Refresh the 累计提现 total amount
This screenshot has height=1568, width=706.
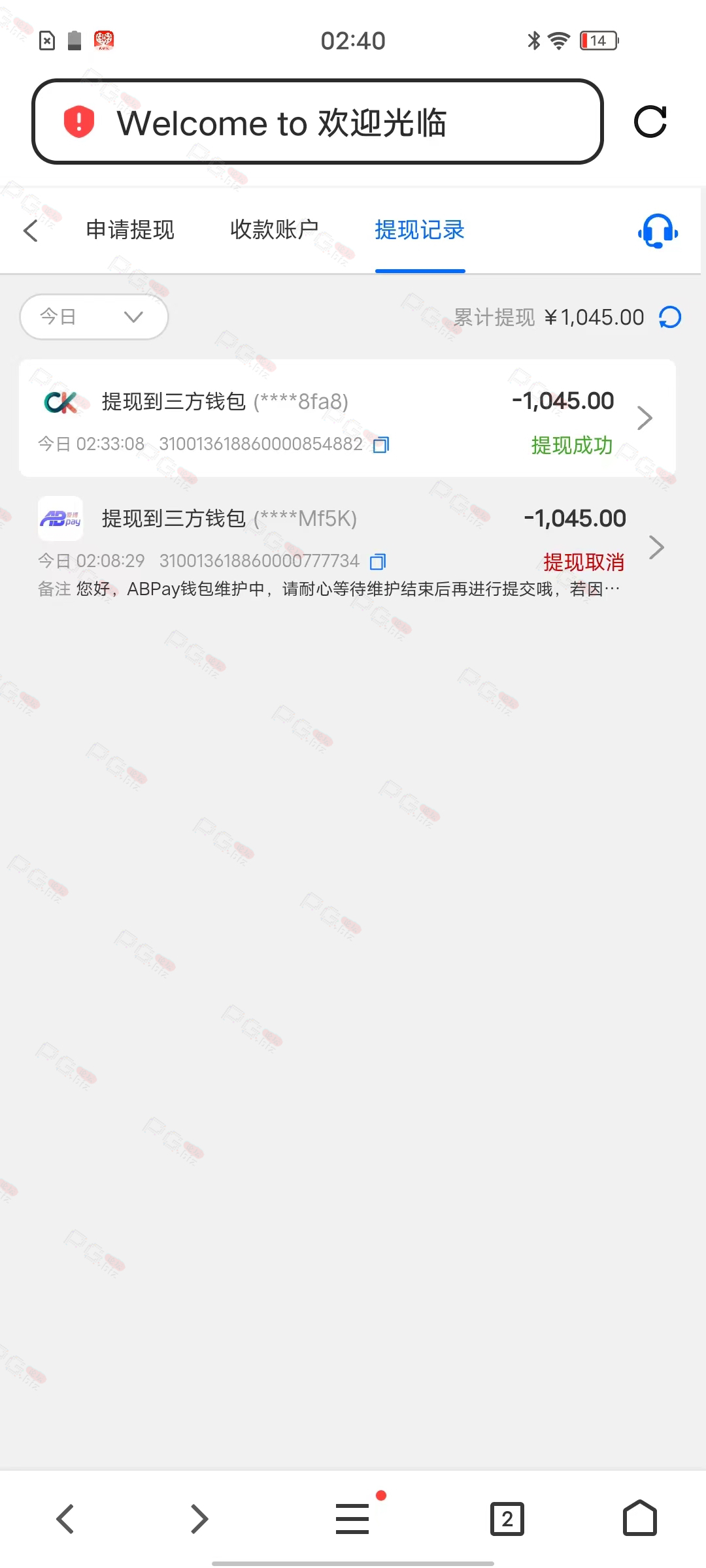[x=670, y=318]
